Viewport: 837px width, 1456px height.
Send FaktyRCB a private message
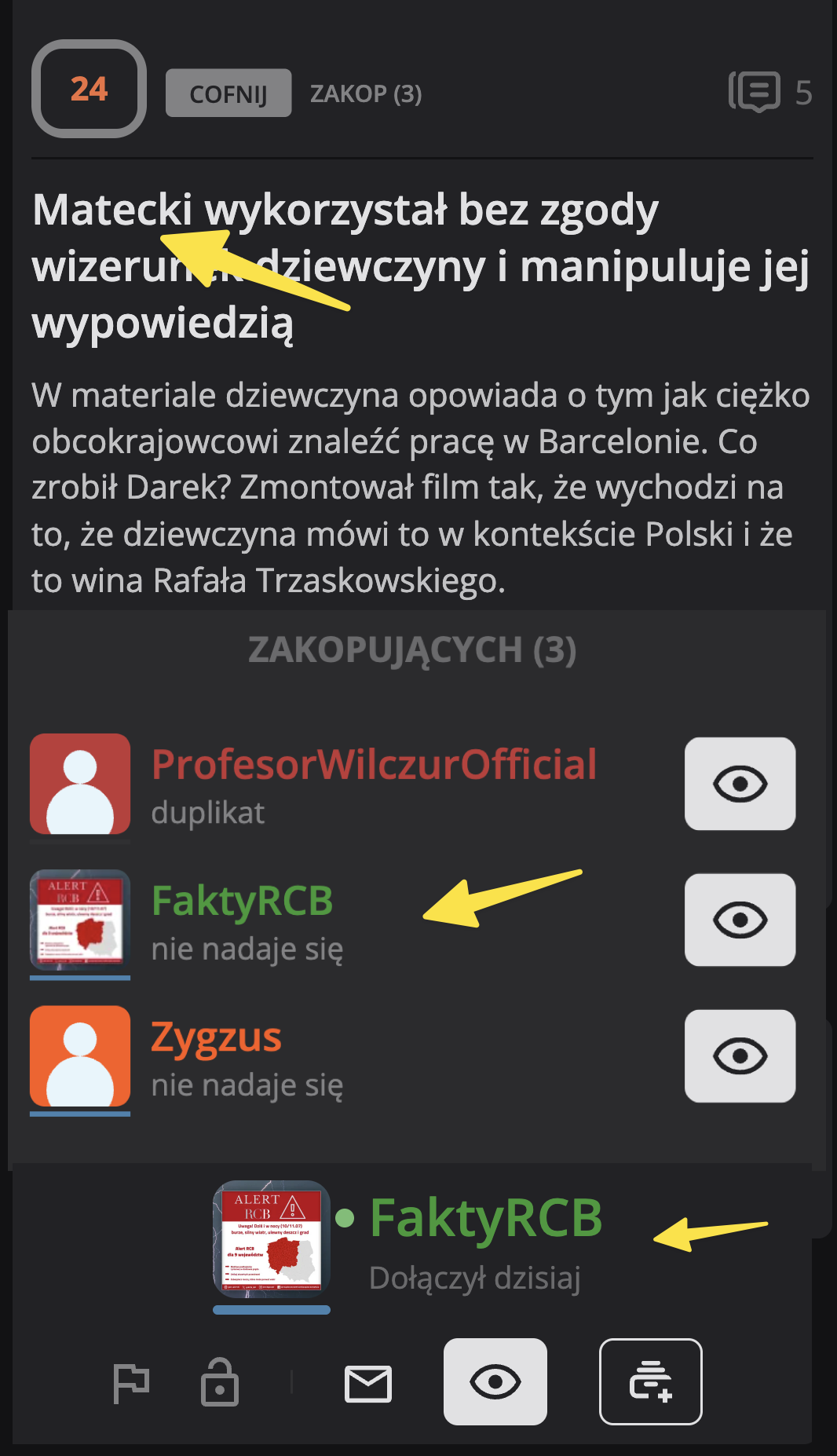click(368, 1383)
